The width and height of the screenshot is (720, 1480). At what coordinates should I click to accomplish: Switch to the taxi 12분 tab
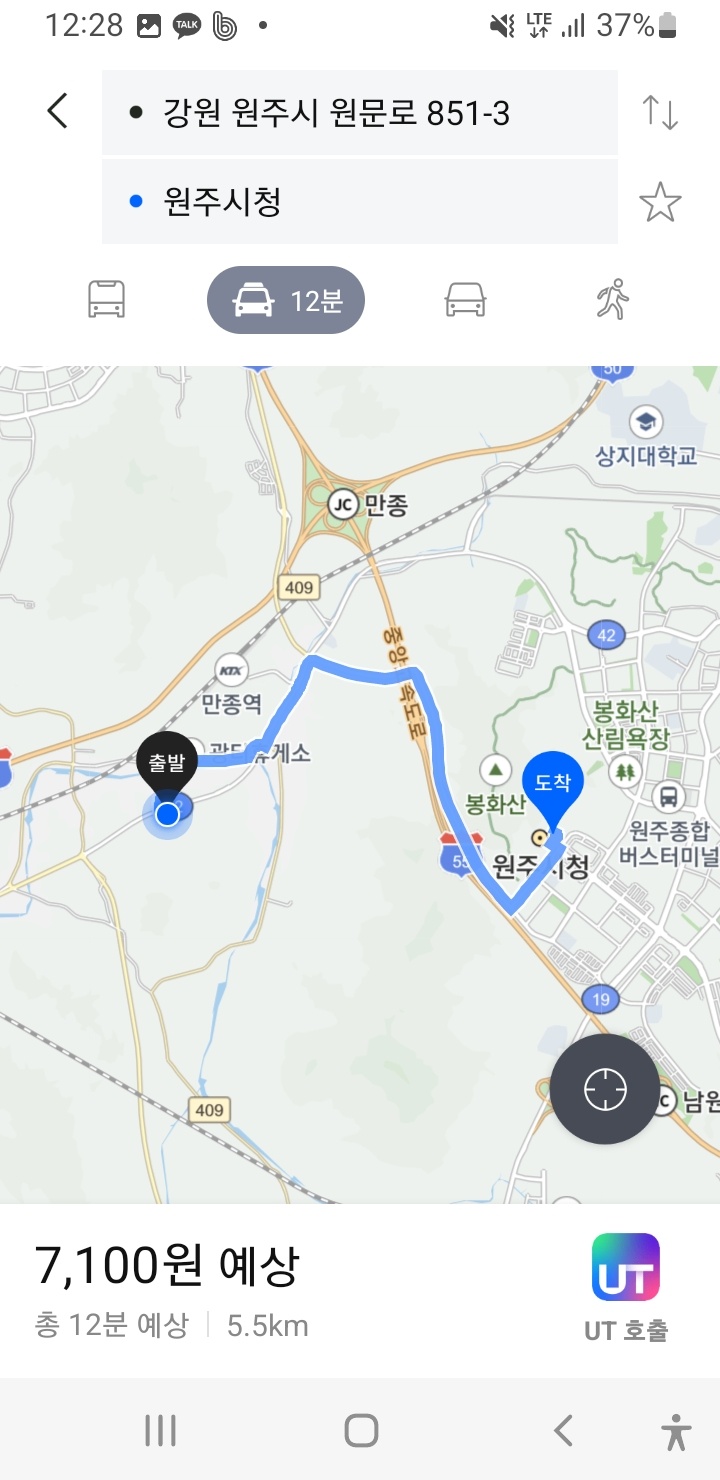pyautogui.click(x=285, y=298)
